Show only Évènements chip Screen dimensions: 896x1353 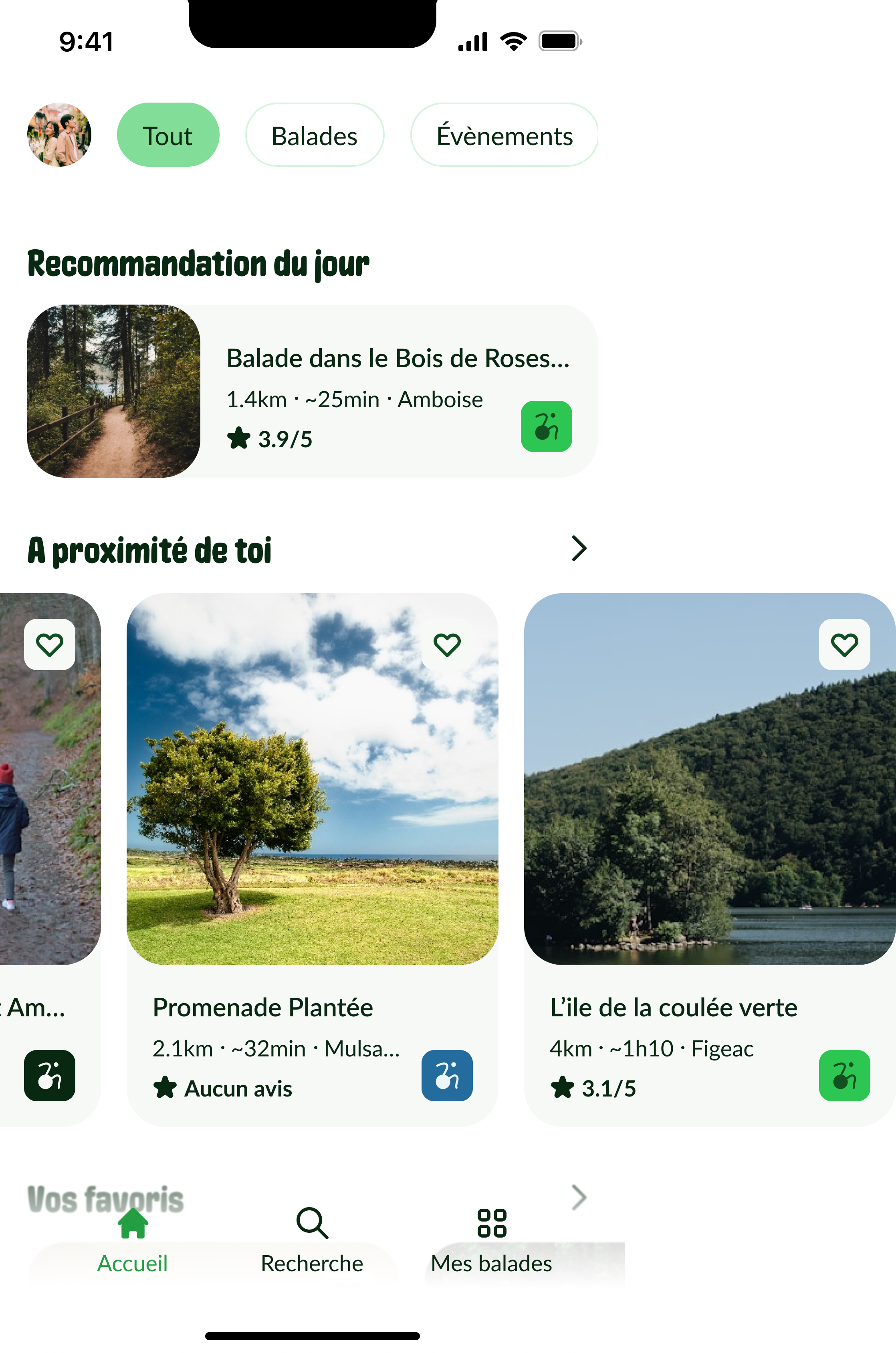pyautogui.click(x=503, y=135)
